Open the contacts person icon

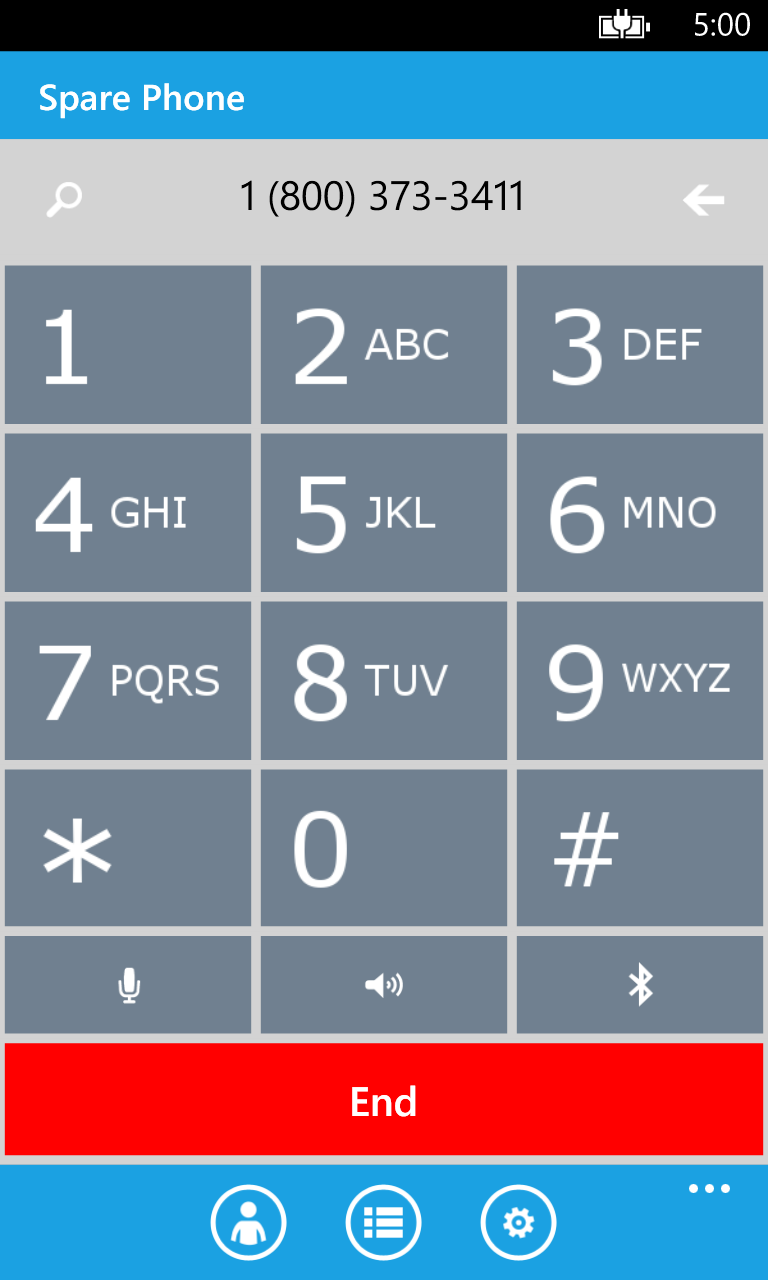tap(249, 1221)
